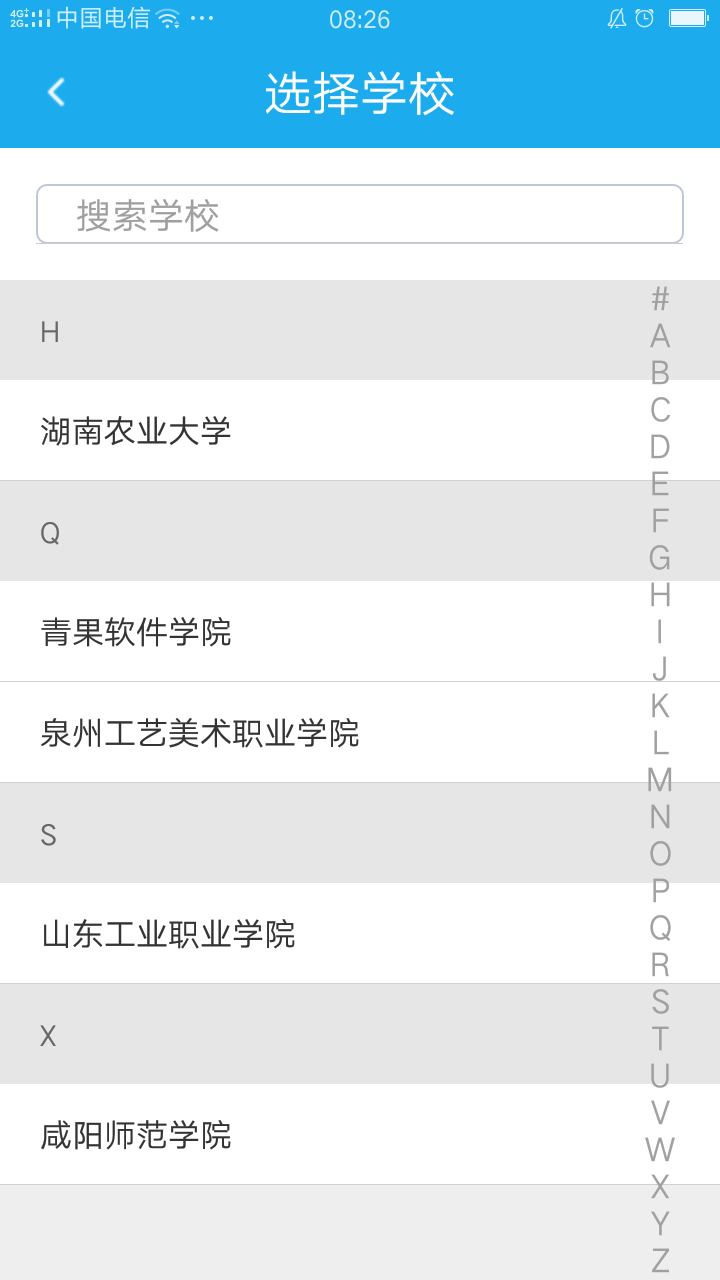Viewport: 720px width, 1280px height.
Task: Select 咸阳师范学院 under section X
Action: tap(135, 1135)
